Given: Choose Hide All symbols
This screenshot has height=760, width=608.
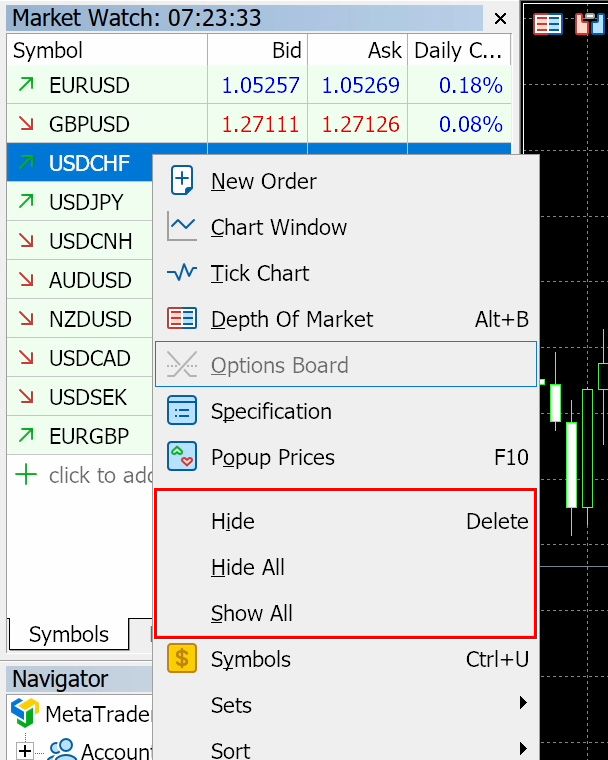Looking at the screenshot, I should click(247, 567).
